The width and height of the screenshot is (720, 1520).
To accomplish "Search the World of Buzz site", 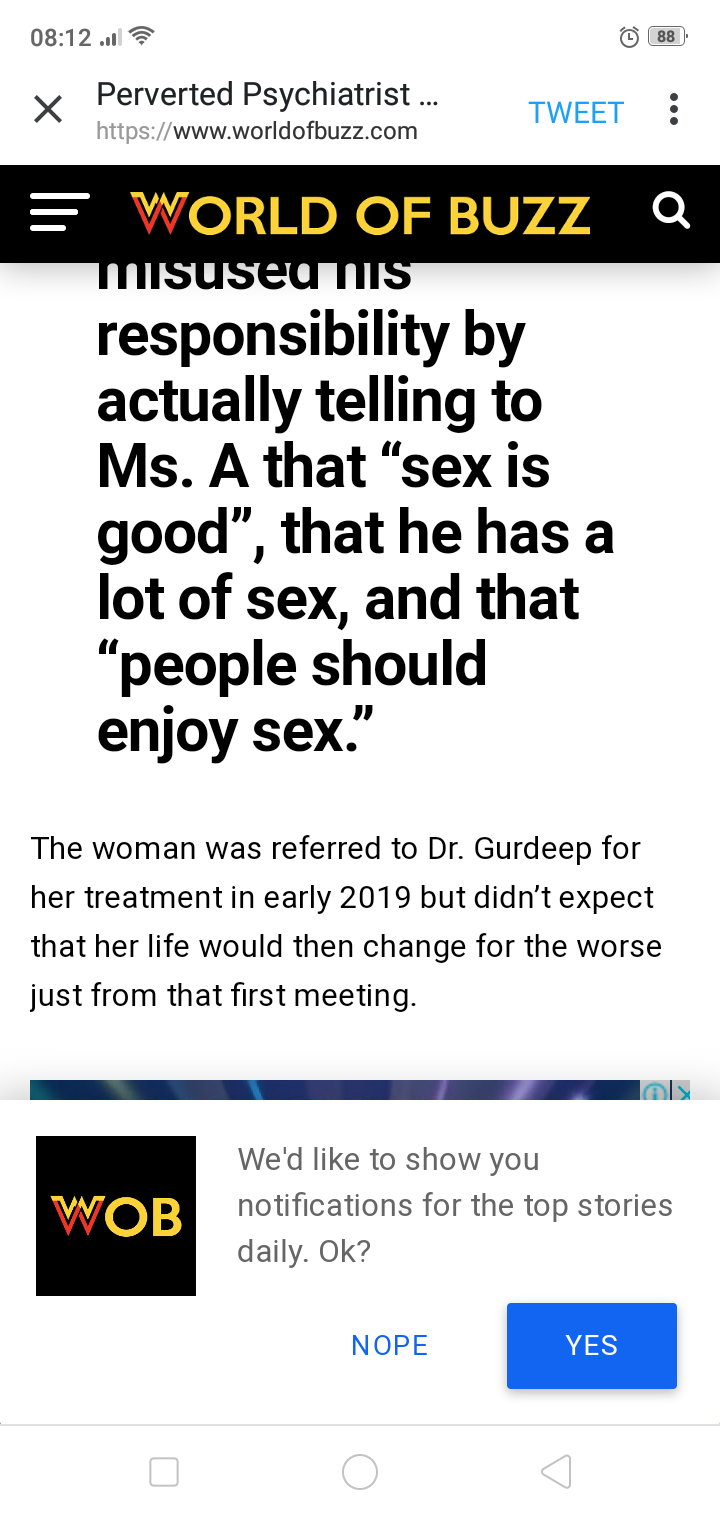I will (x=671, y=212).
